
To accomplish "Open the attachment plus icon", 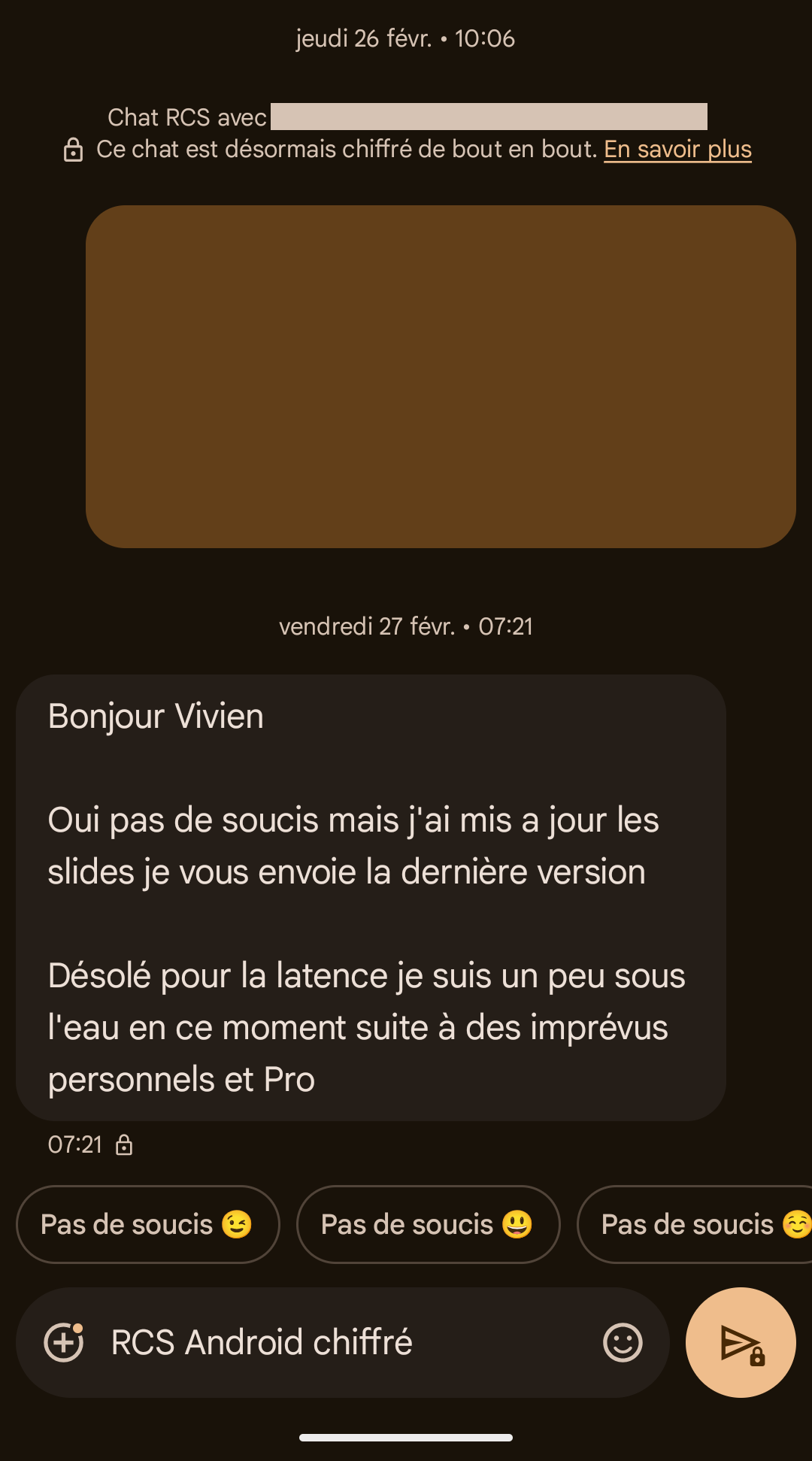I will pos(64,1342).
